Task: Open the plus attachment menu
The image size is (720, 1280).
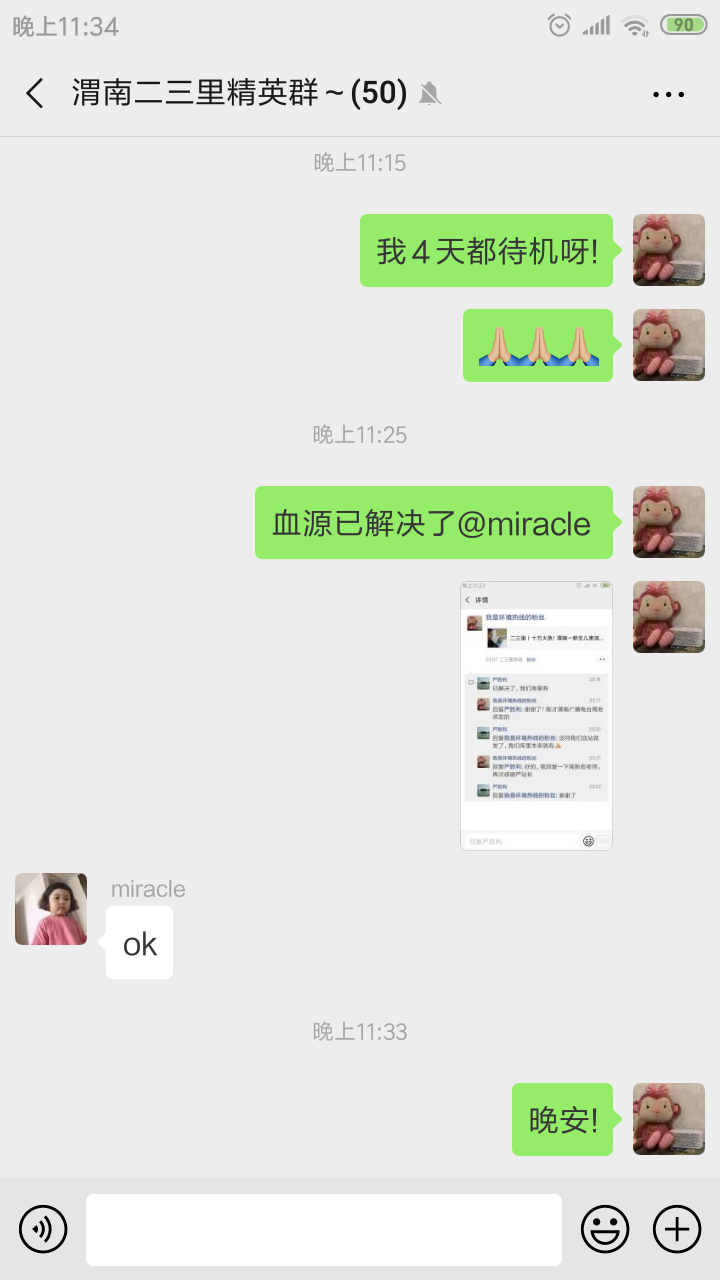Action: pos(677,1229)
